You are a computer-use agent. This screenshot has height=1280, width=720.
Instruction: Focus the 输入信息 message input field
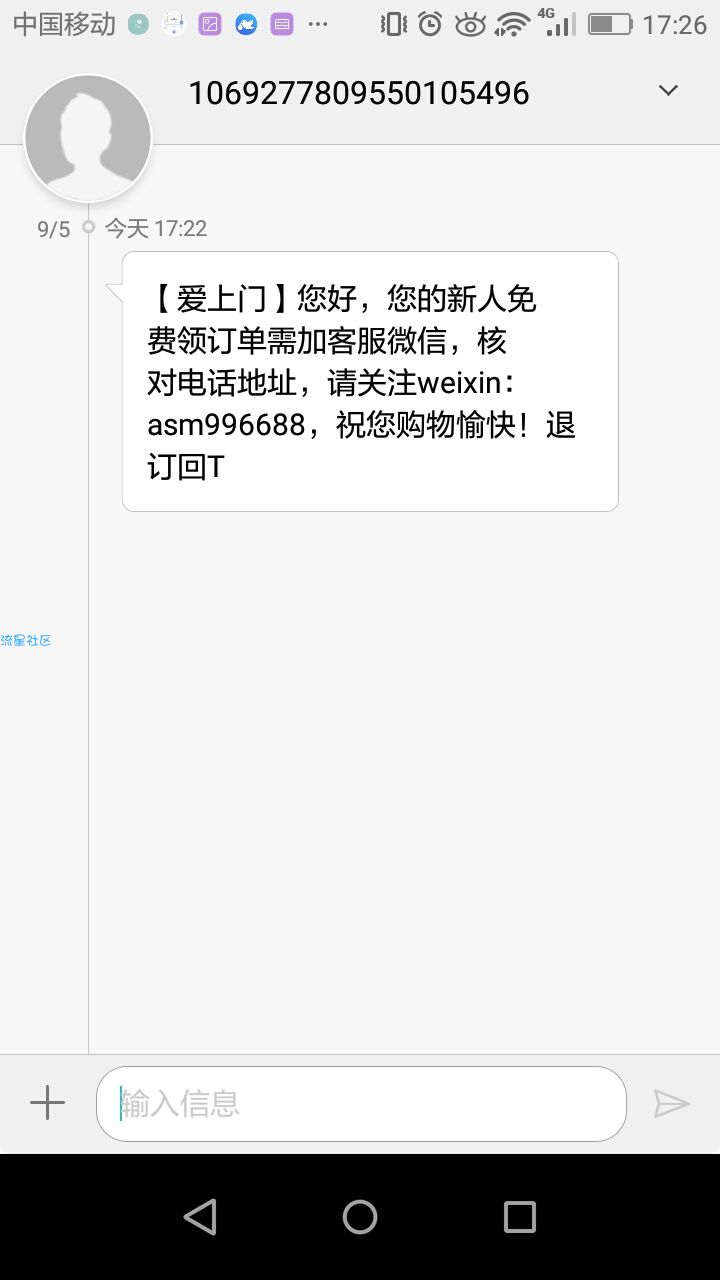(x=361, y=1103)
